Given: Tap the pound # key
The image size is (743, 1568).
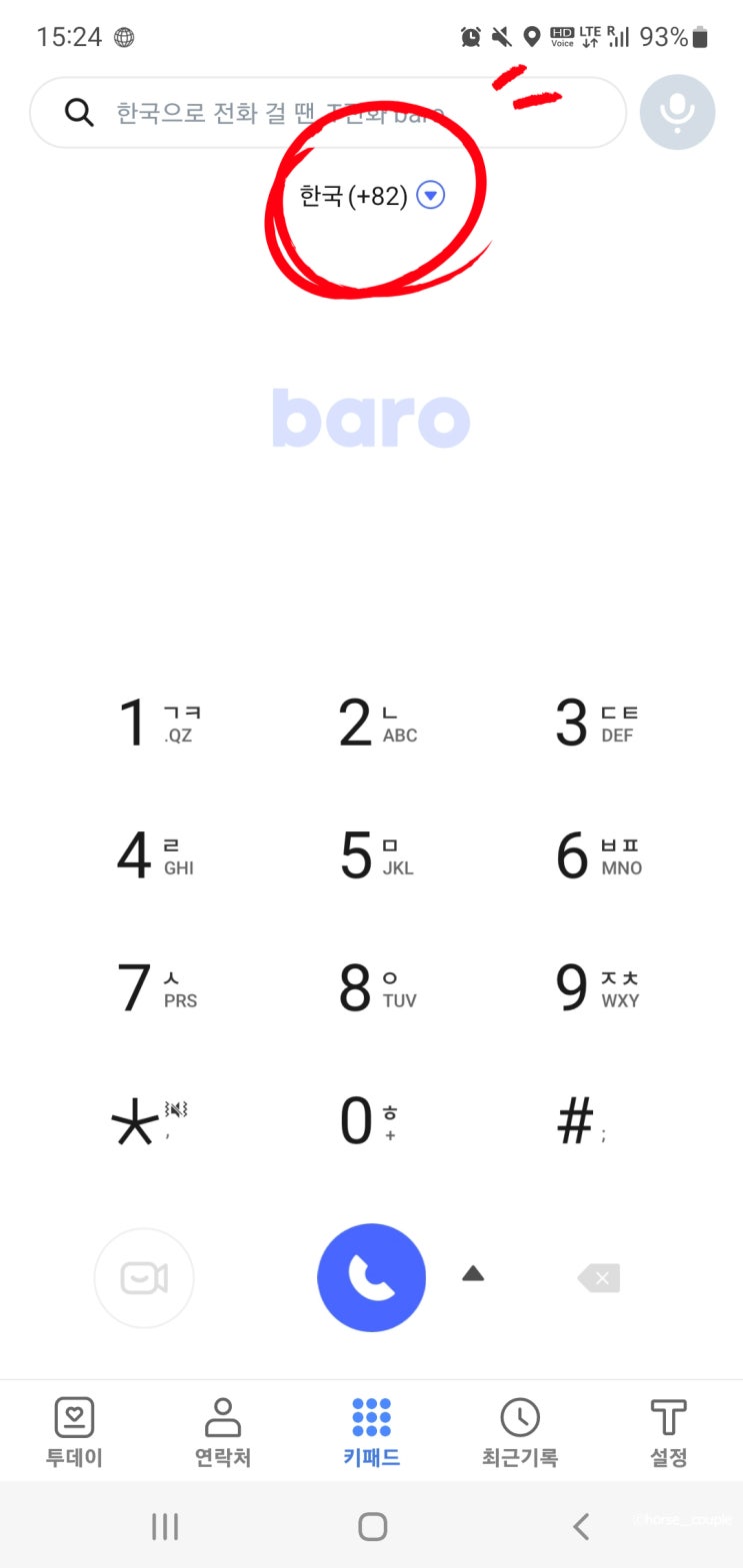Looking at the screenshot, I should (x=580, y=1120).
